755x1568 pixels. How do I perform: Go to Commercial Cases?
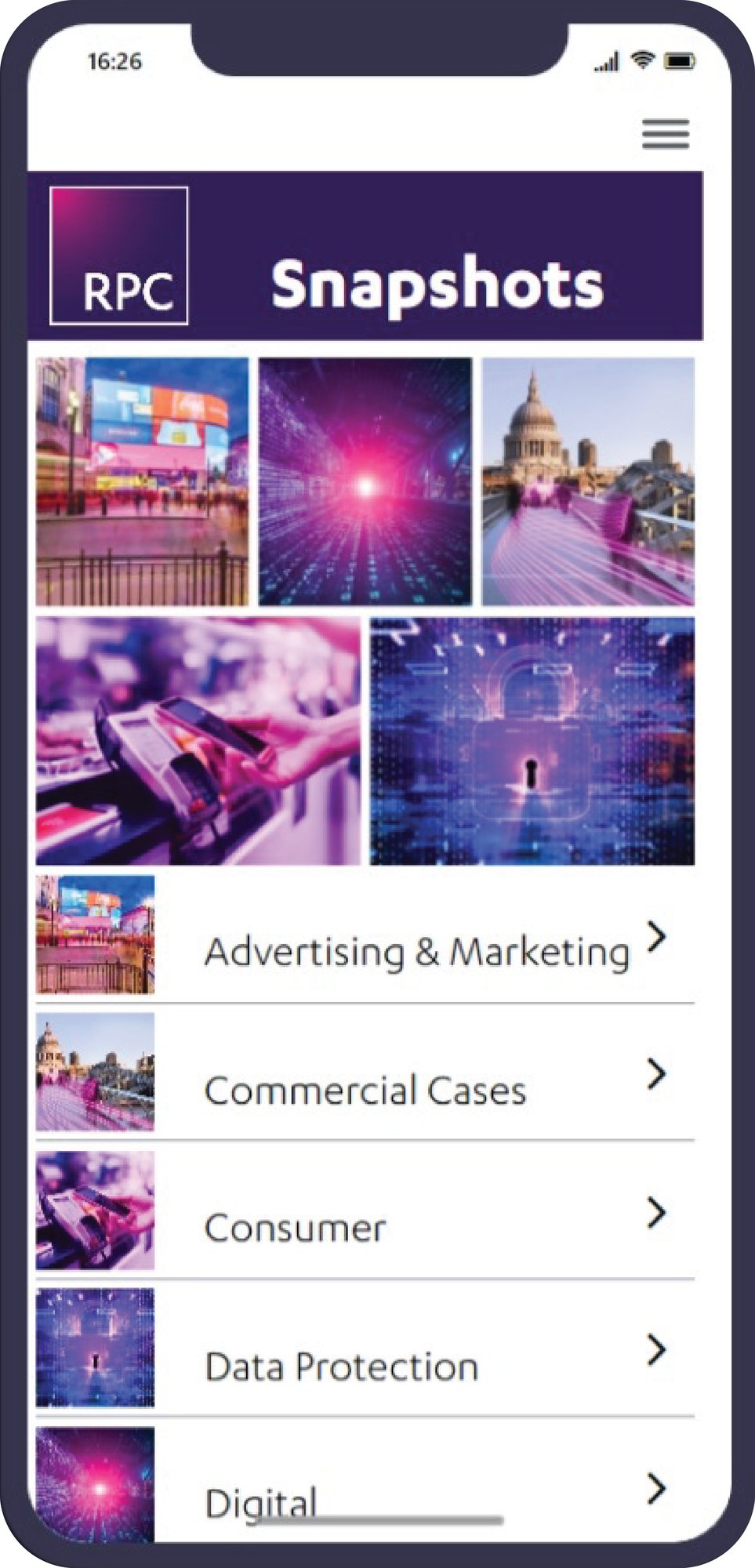pos(365,1090)
